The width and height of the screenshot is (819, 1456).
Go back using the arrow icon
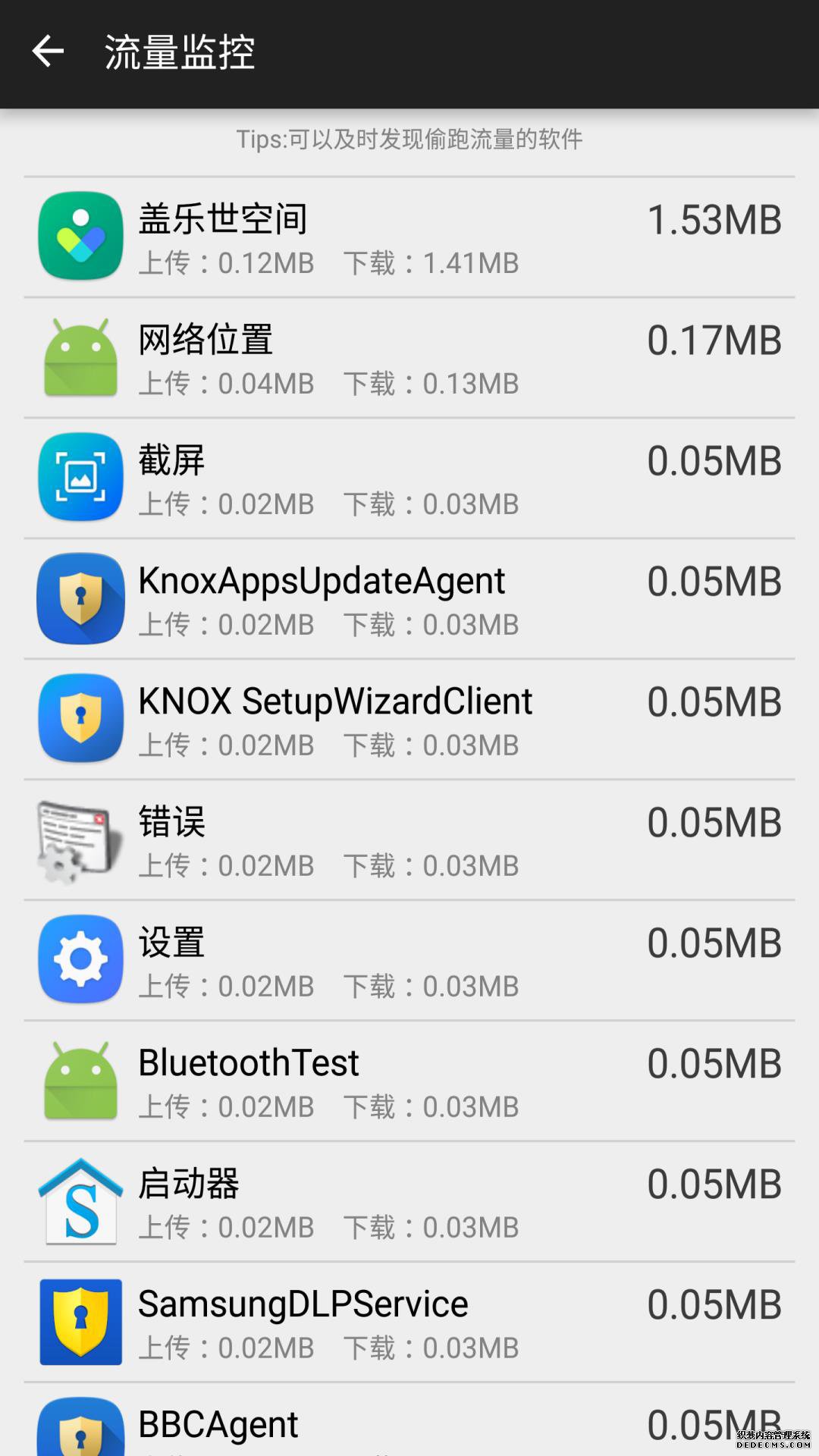click(x=48, y=52)
